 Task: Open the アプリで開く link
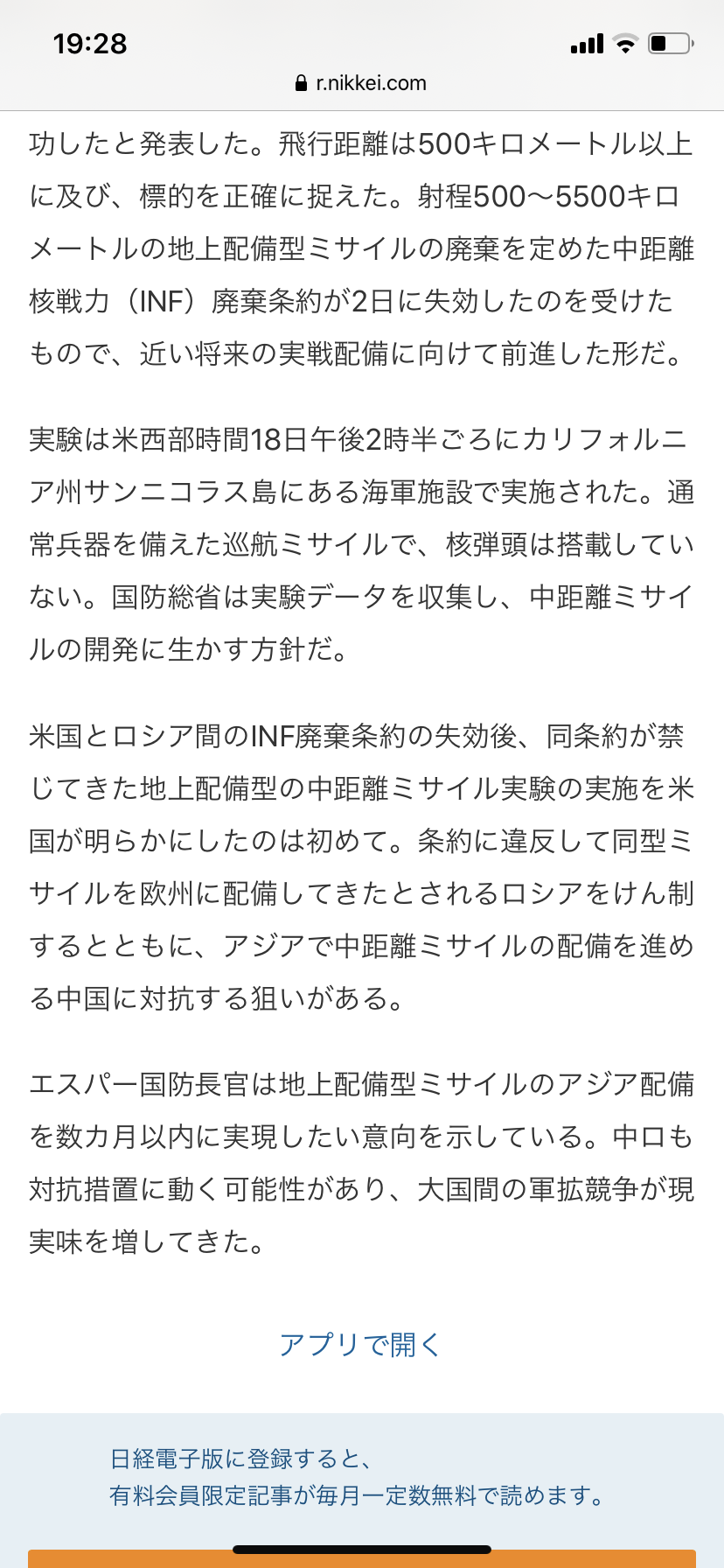(x=361, y=1344)
